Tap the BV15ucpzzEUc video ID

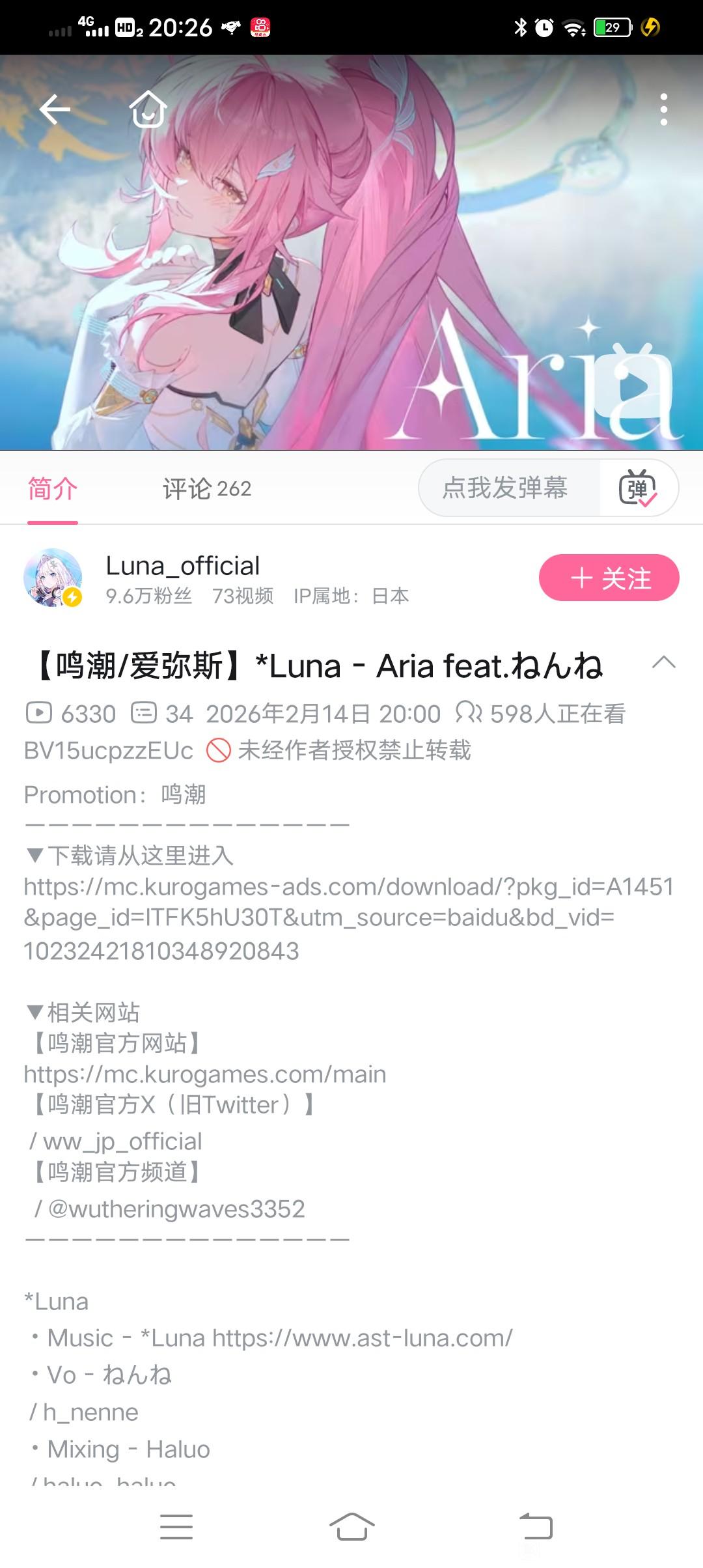109,751
